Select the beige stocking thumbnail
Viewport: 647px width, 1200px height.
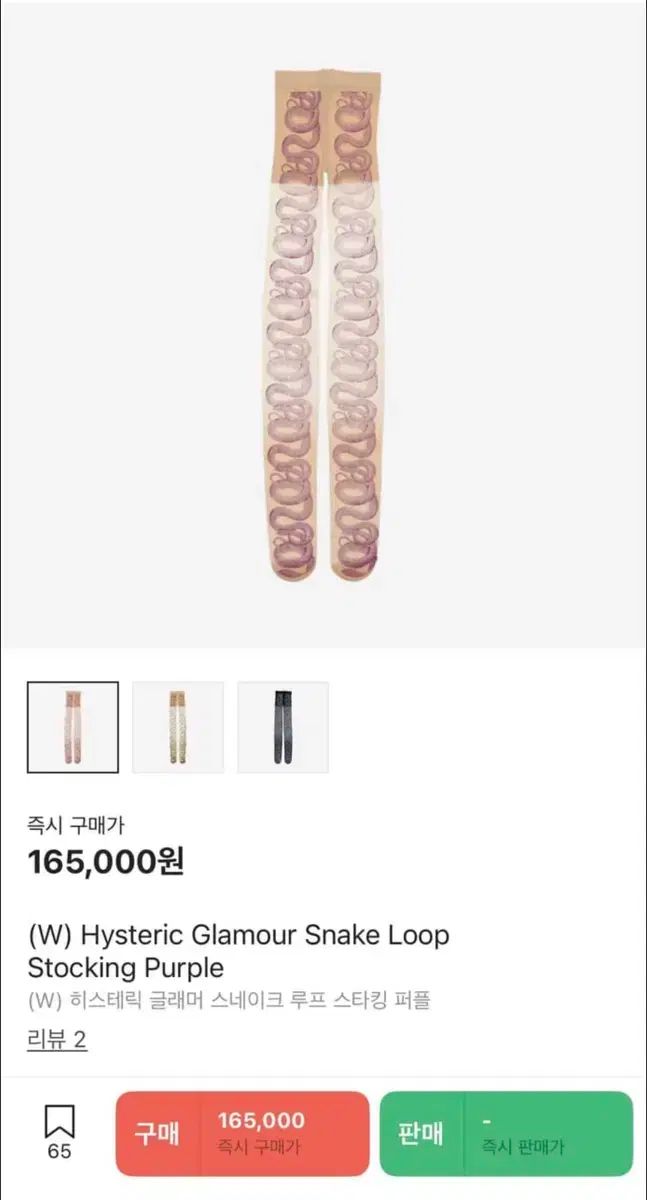point(178,727)
